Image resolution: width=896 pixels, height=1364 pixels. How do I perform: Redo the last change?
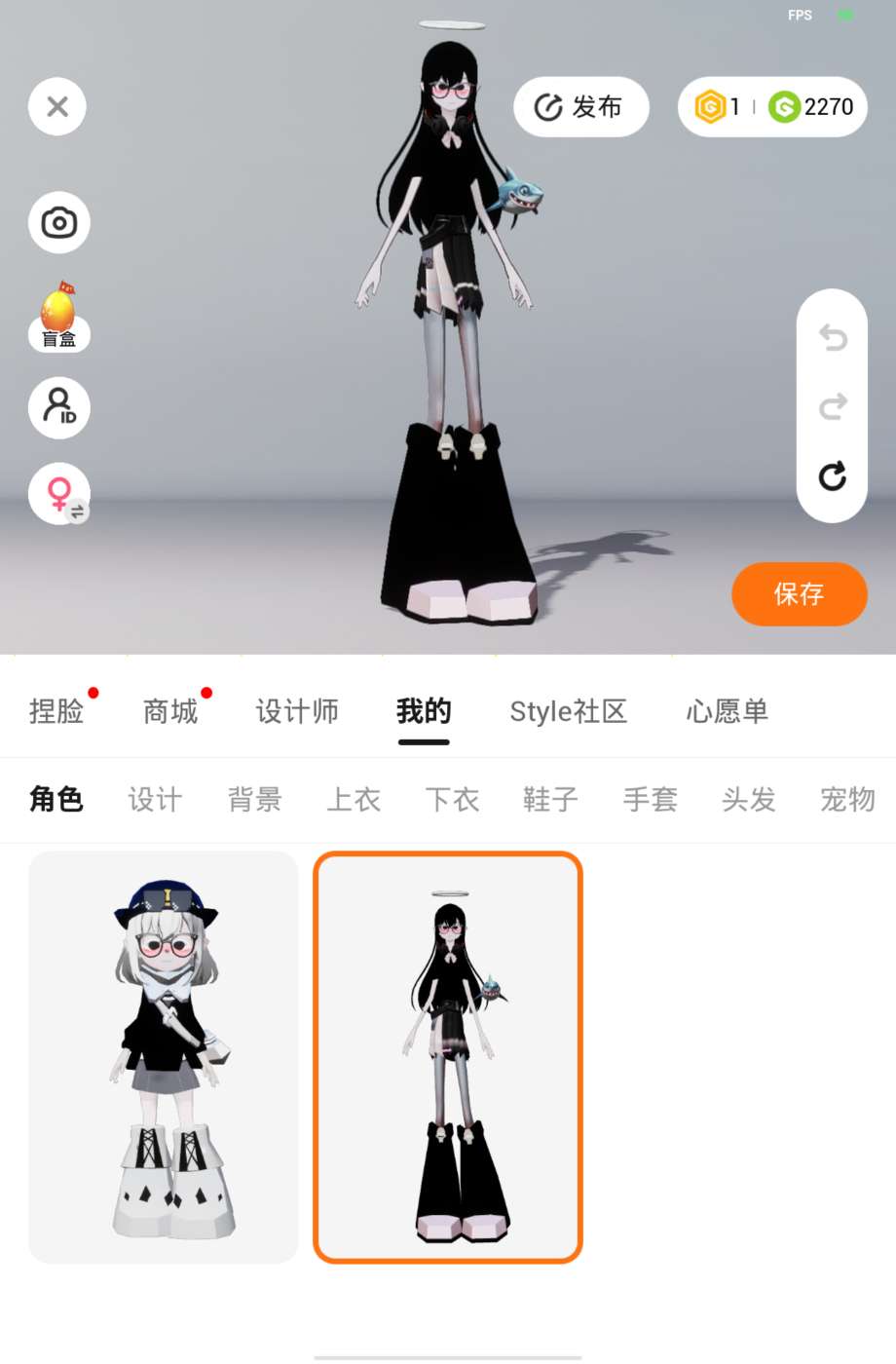click(833, 406)
